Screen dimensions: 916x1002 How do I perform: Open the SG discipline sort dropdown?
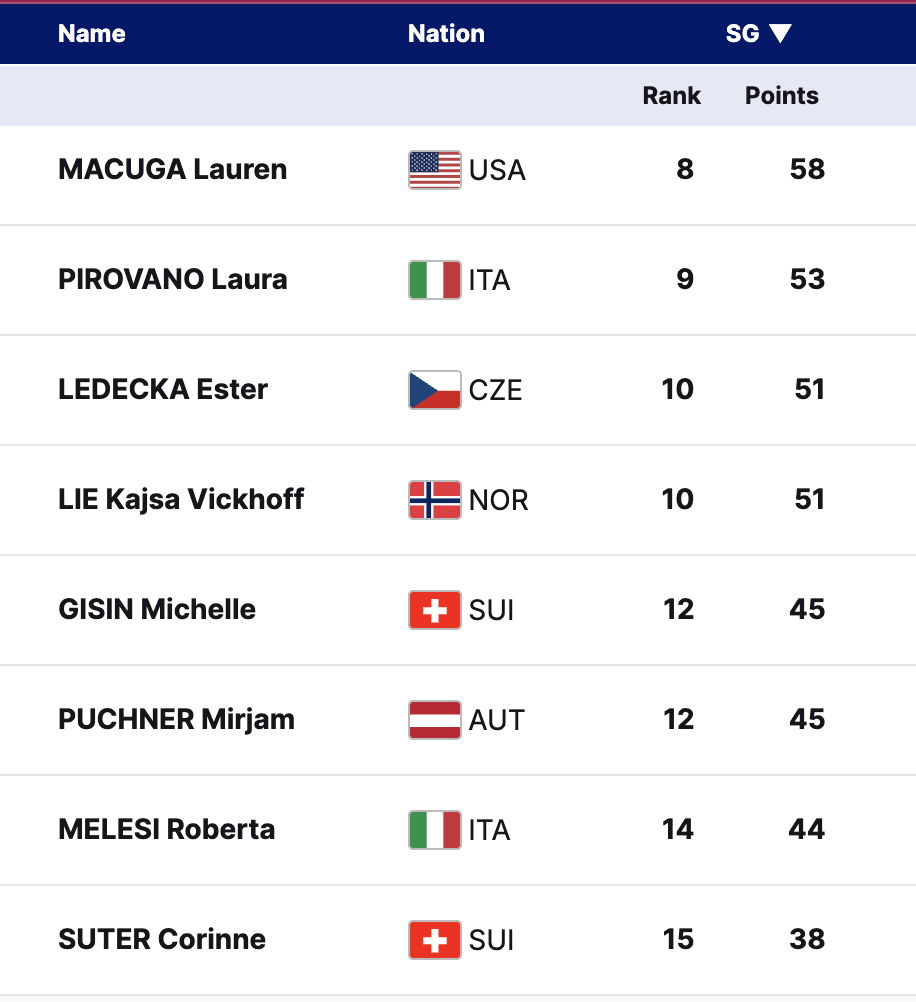tap(759, 34)
